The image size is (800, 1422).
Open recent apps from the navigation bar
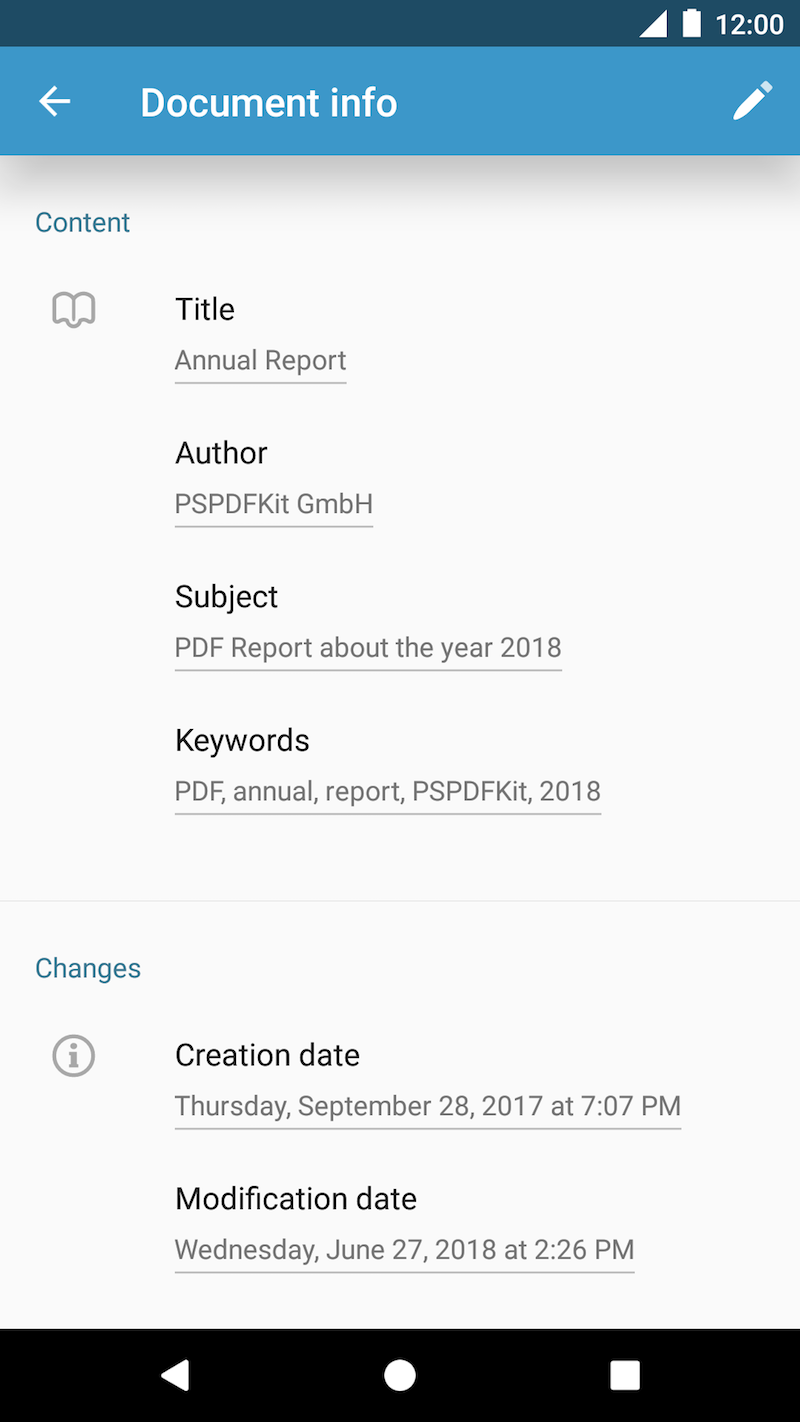point(625,1375)
